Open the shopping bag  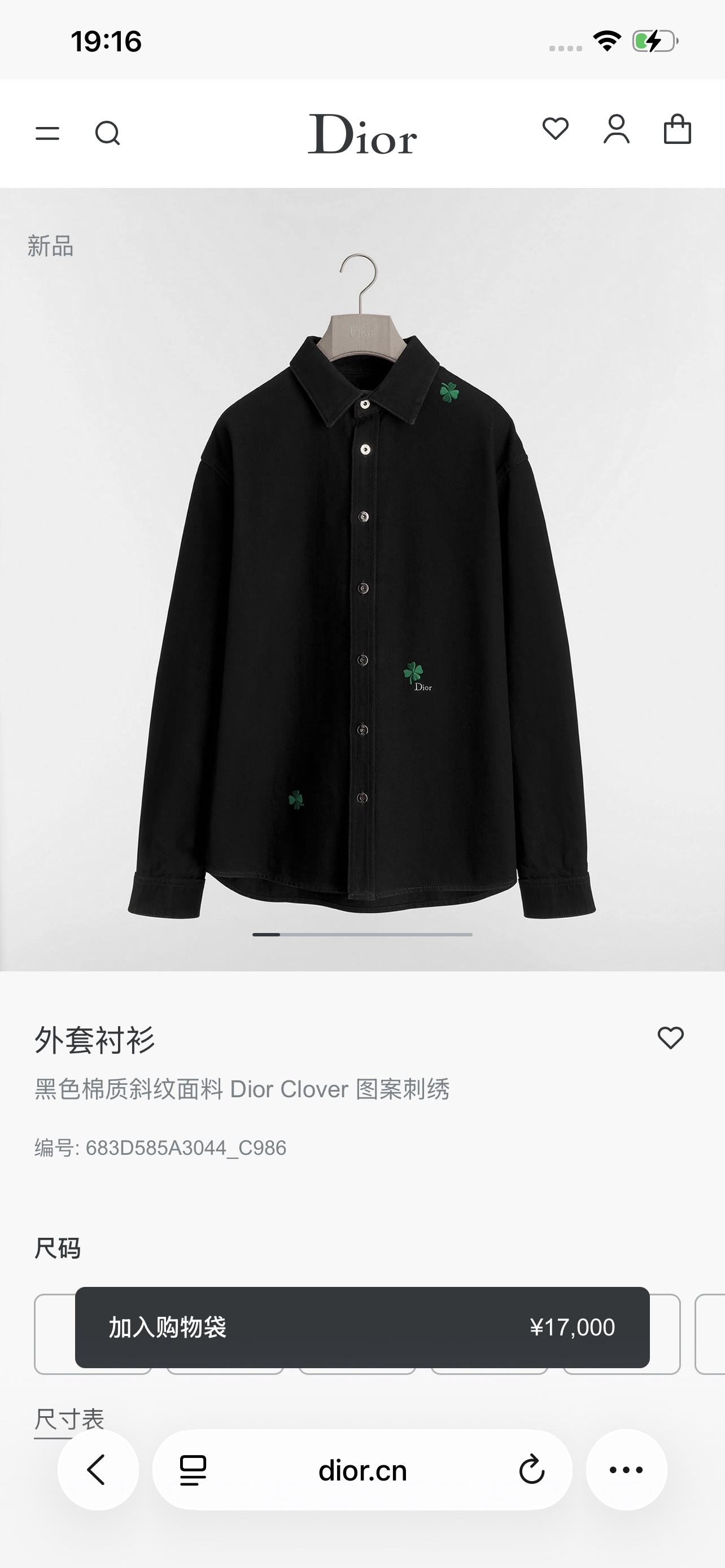point(677,129)
